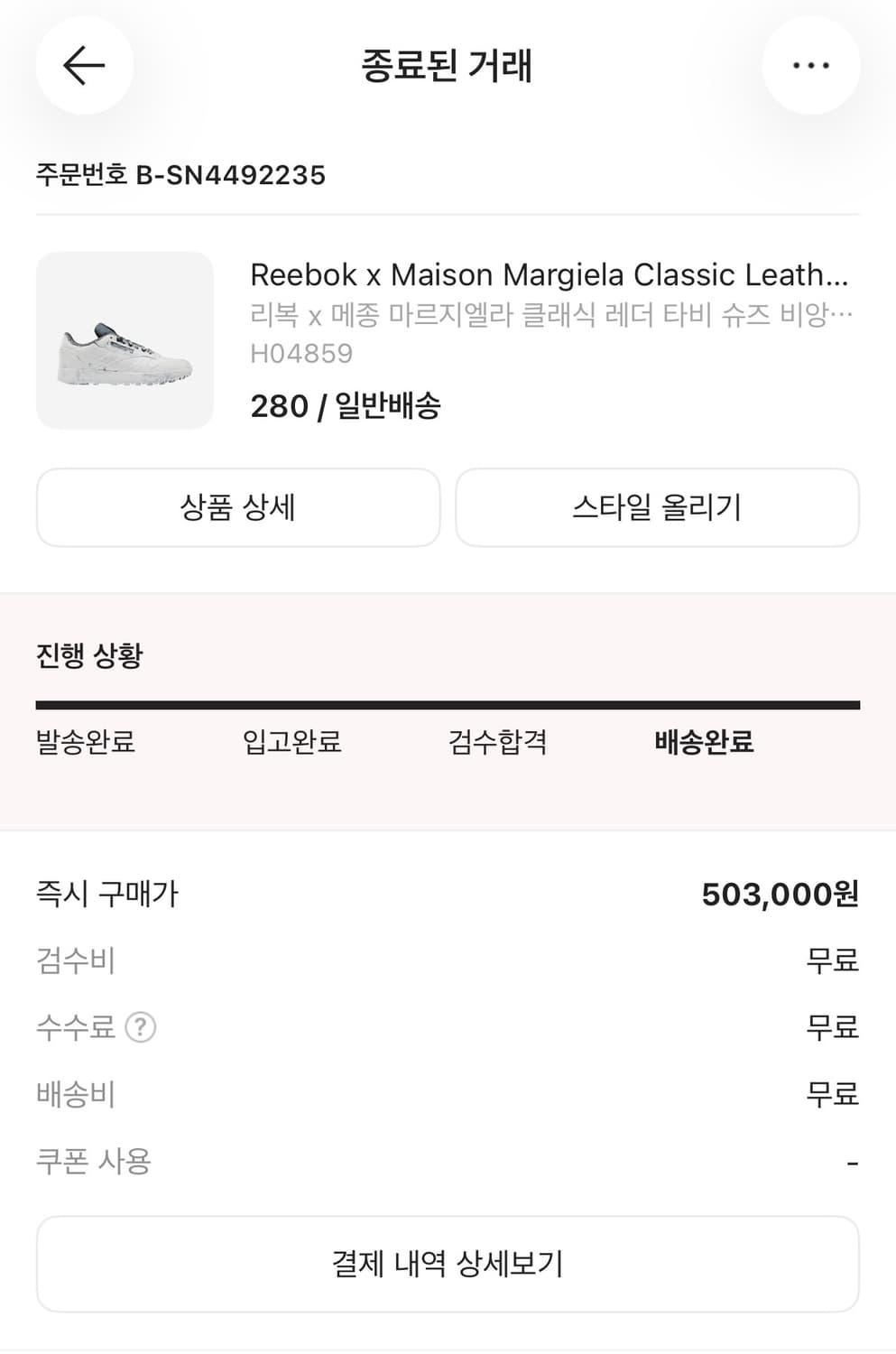Expand the truncated Korean product name
This screenshot has width=896, height=1354.
coord(551,315)
